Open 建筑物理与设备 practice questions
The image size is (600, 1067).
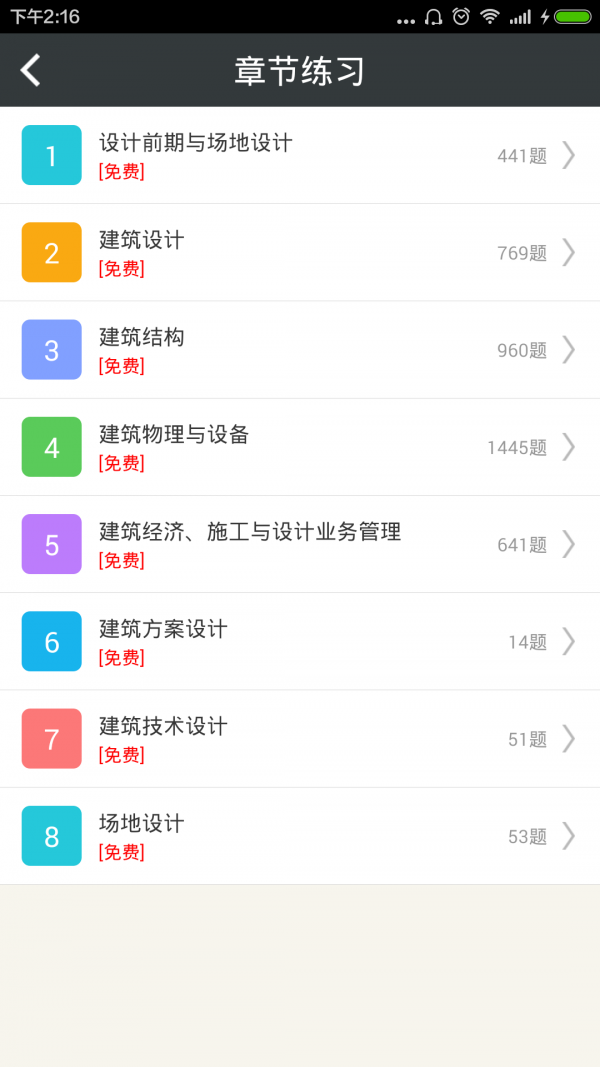point(300,447)
